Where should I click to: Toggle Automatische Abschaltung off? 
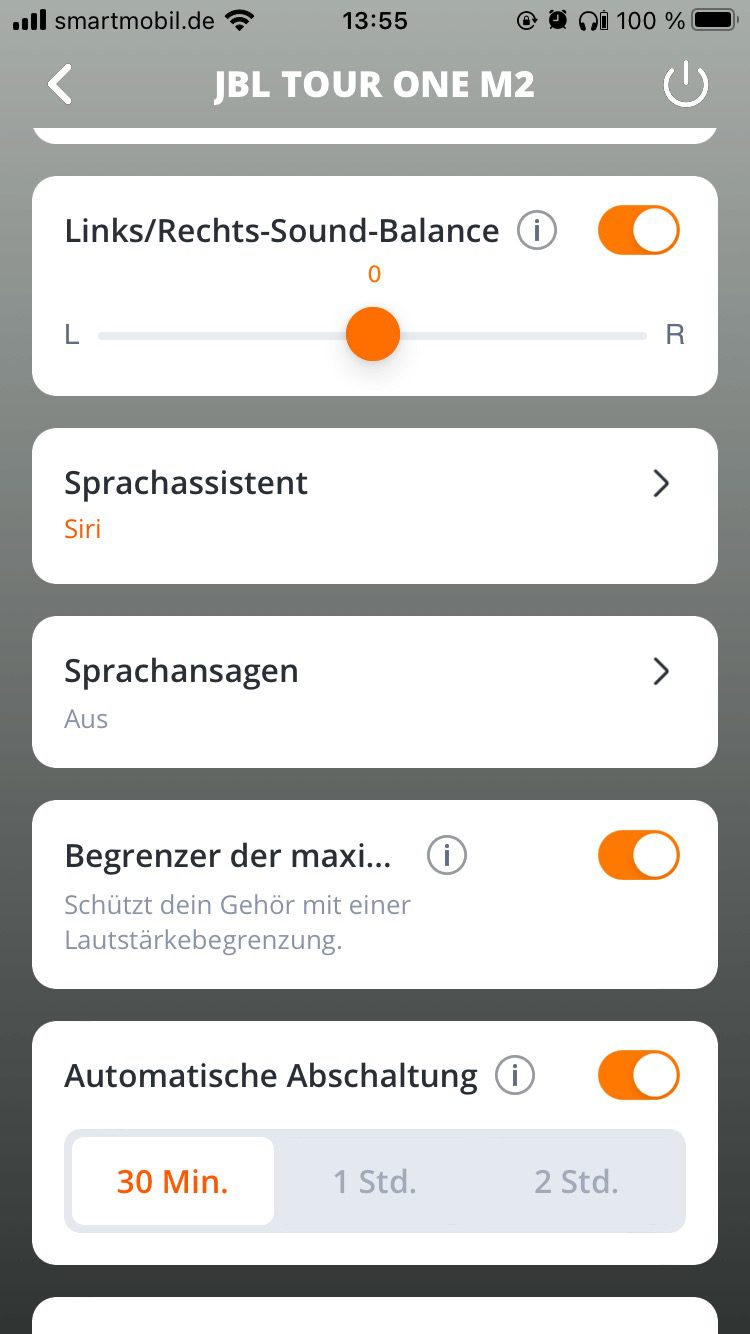coord(638,1076)
